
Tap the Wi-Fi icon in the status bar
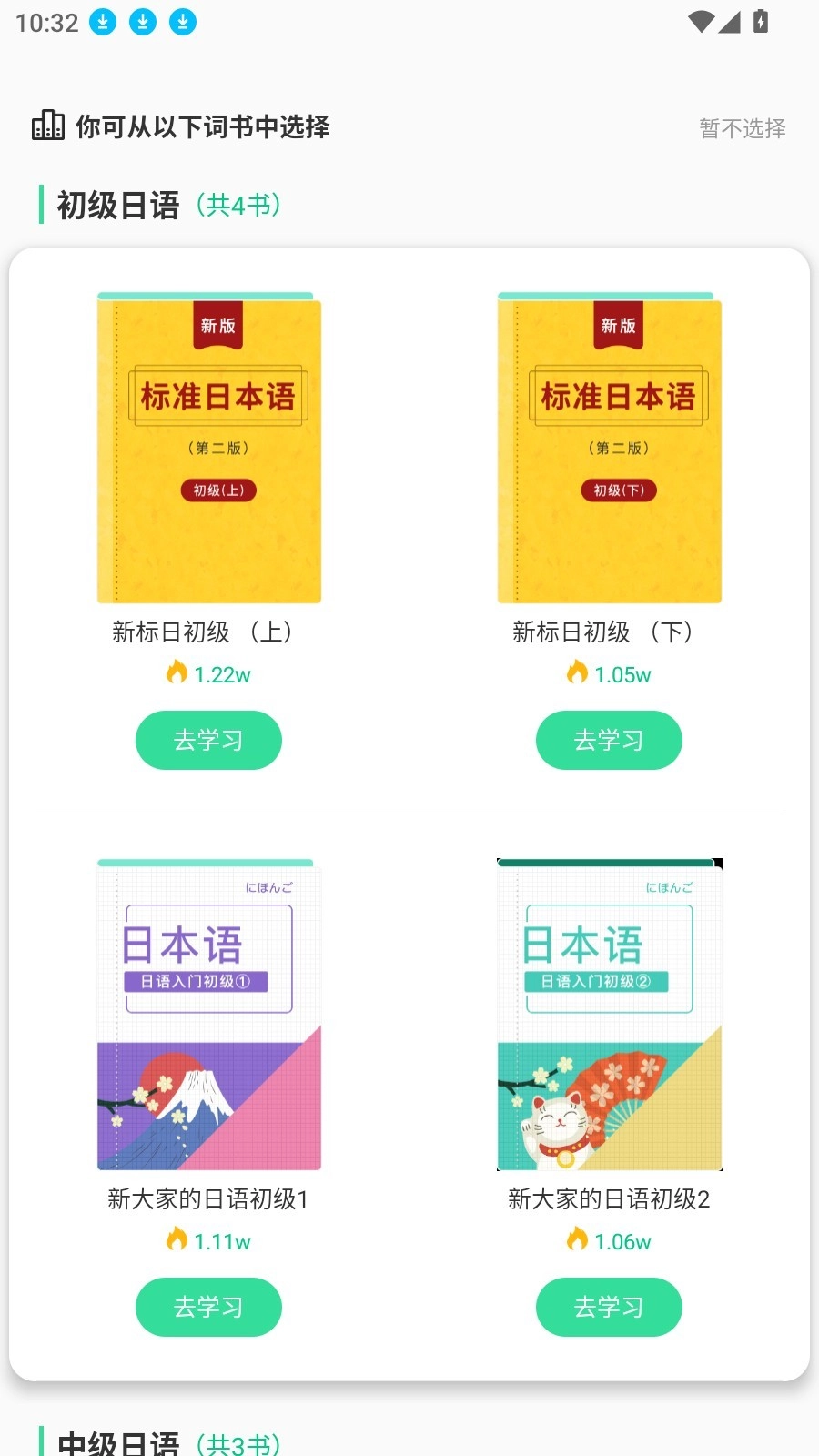pos(700,20)
